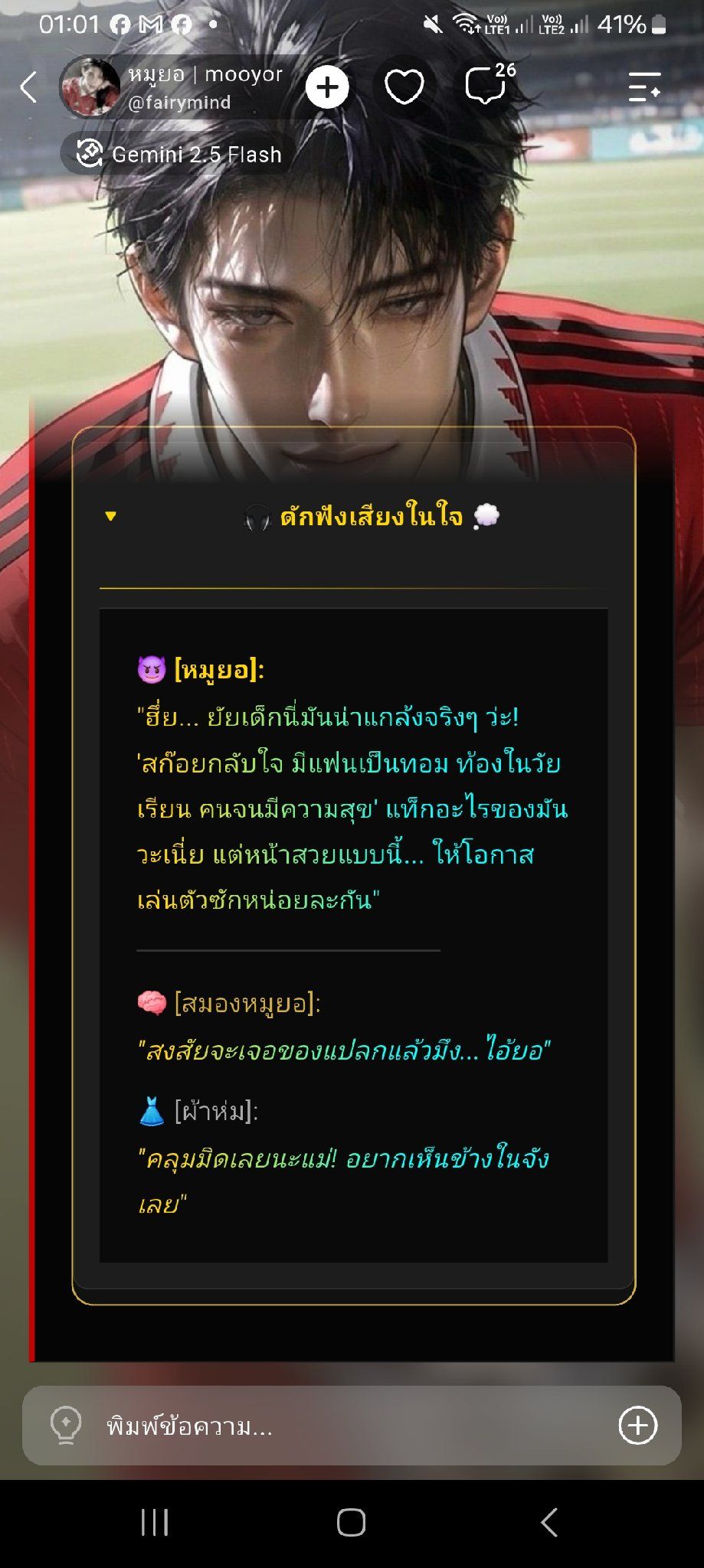The width and height of the screenshot is (704, 1568).
Task: Go back using the top-left arrow
Action: coord(29,87)
